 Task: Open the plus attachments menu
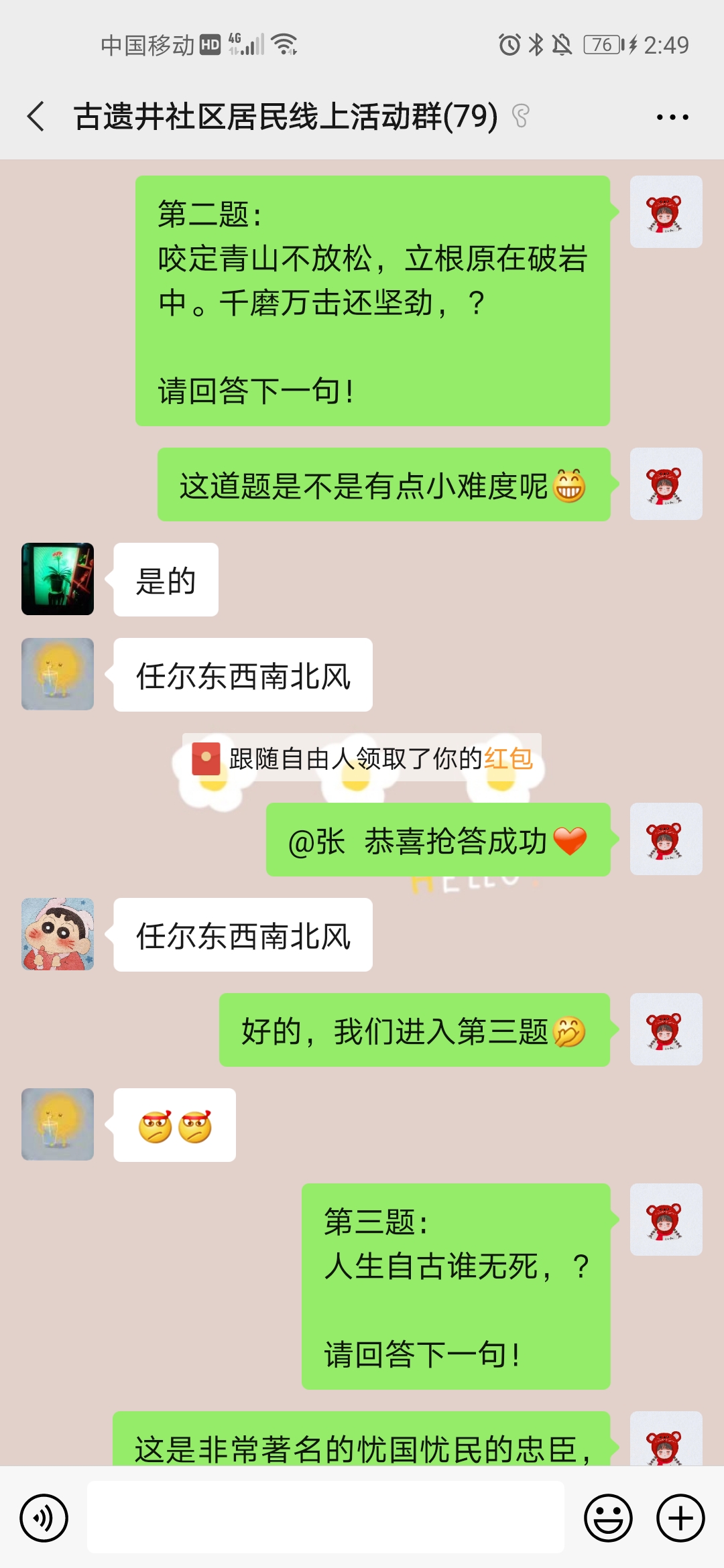point(680,1518)
